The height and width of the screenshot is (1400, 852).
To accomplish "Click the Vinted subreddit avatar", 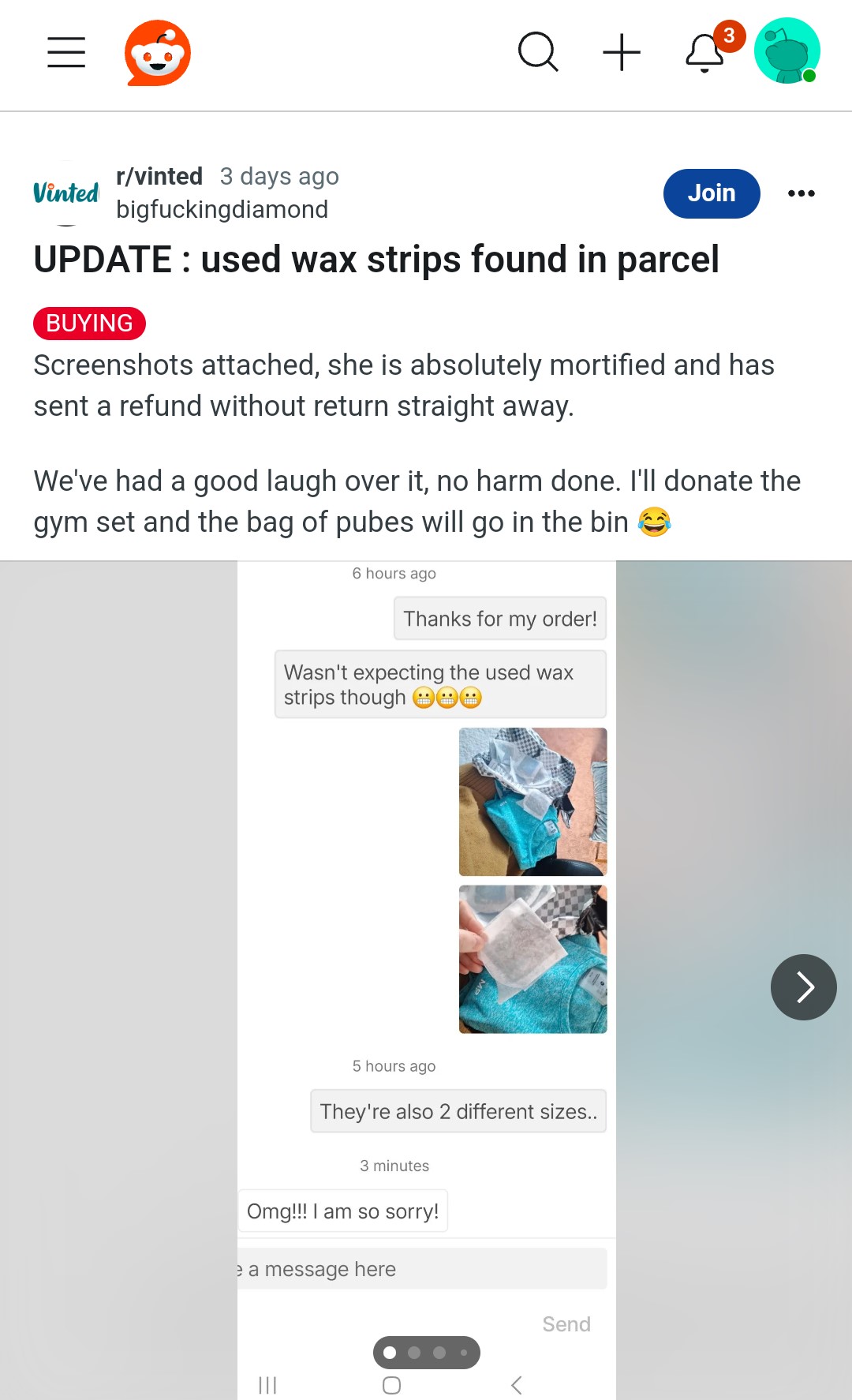I will point(66,193).
